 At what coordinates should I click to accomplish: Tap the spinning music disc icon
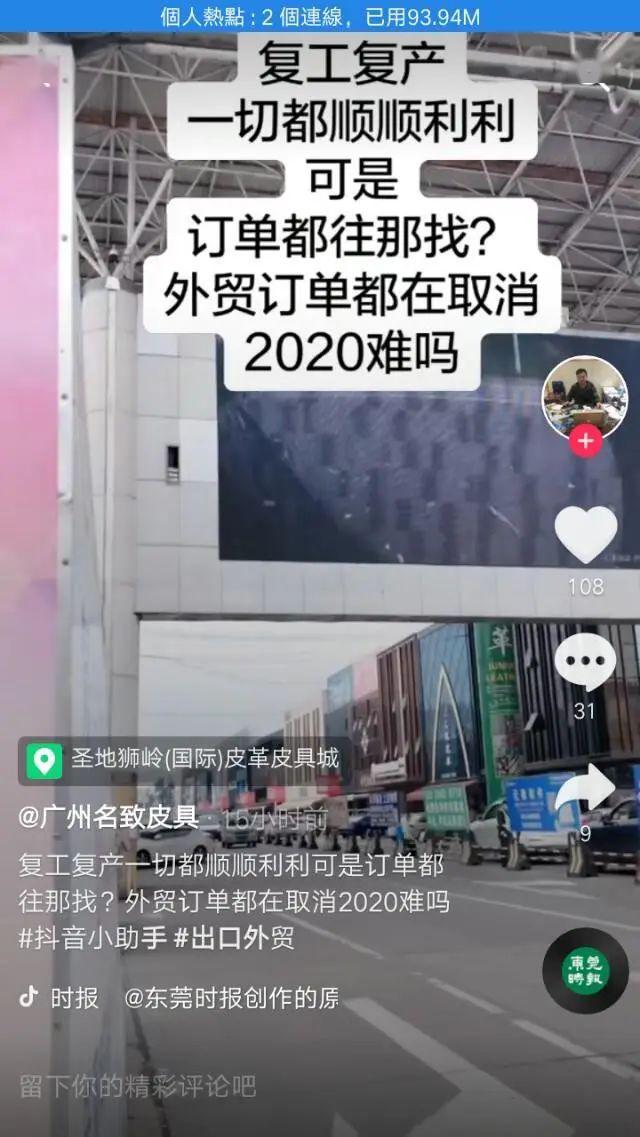(585, 970)
